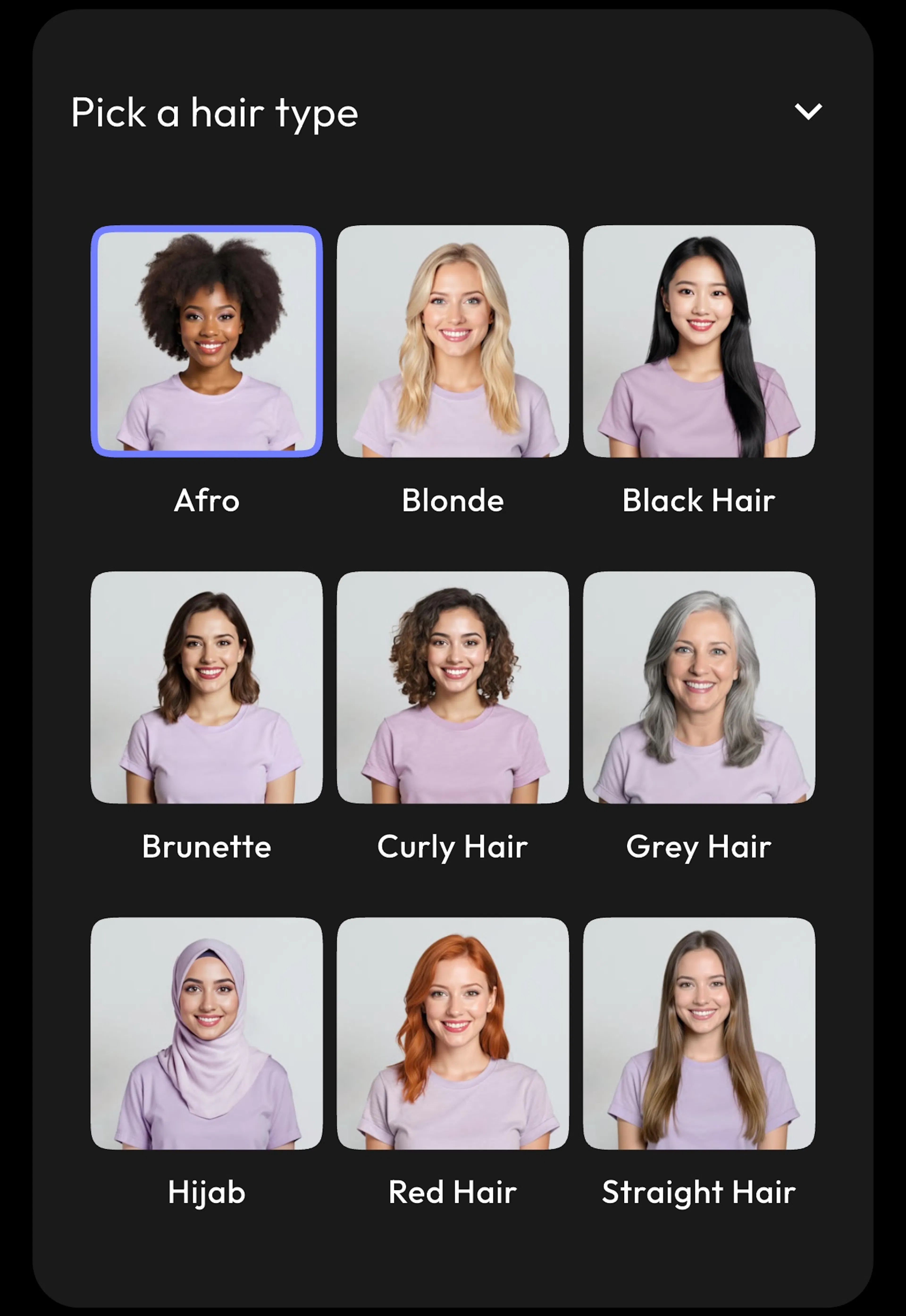Pick the Black Hair tile
This screenshot has height=1316, width=906.
click(x=699, y=341)
